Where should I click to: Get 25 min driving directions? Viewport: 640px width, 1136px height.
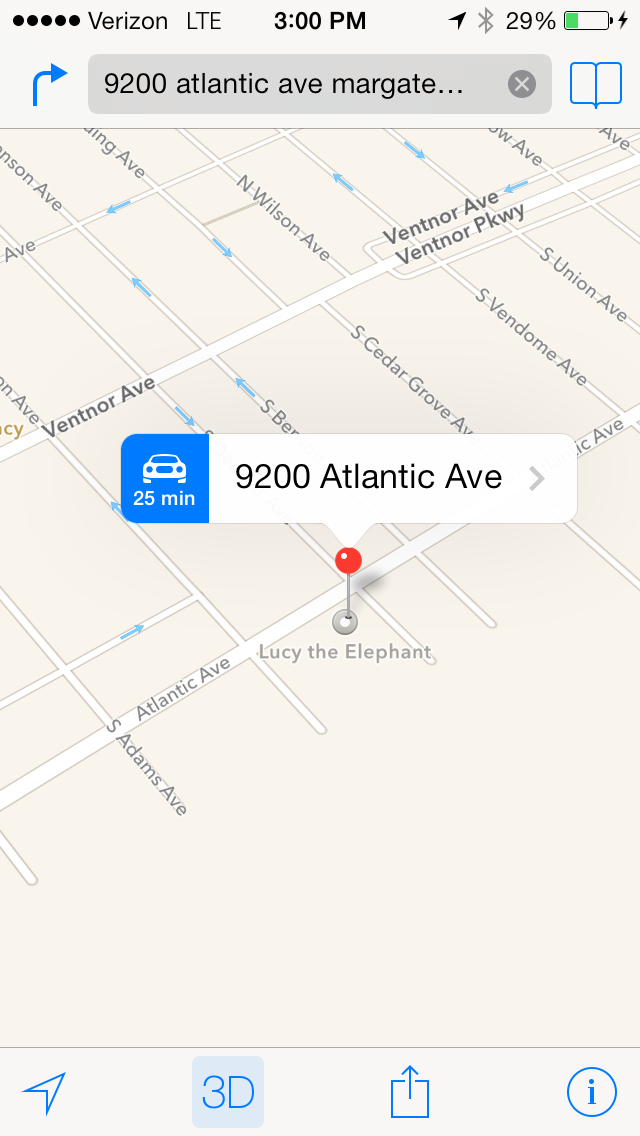165,478
